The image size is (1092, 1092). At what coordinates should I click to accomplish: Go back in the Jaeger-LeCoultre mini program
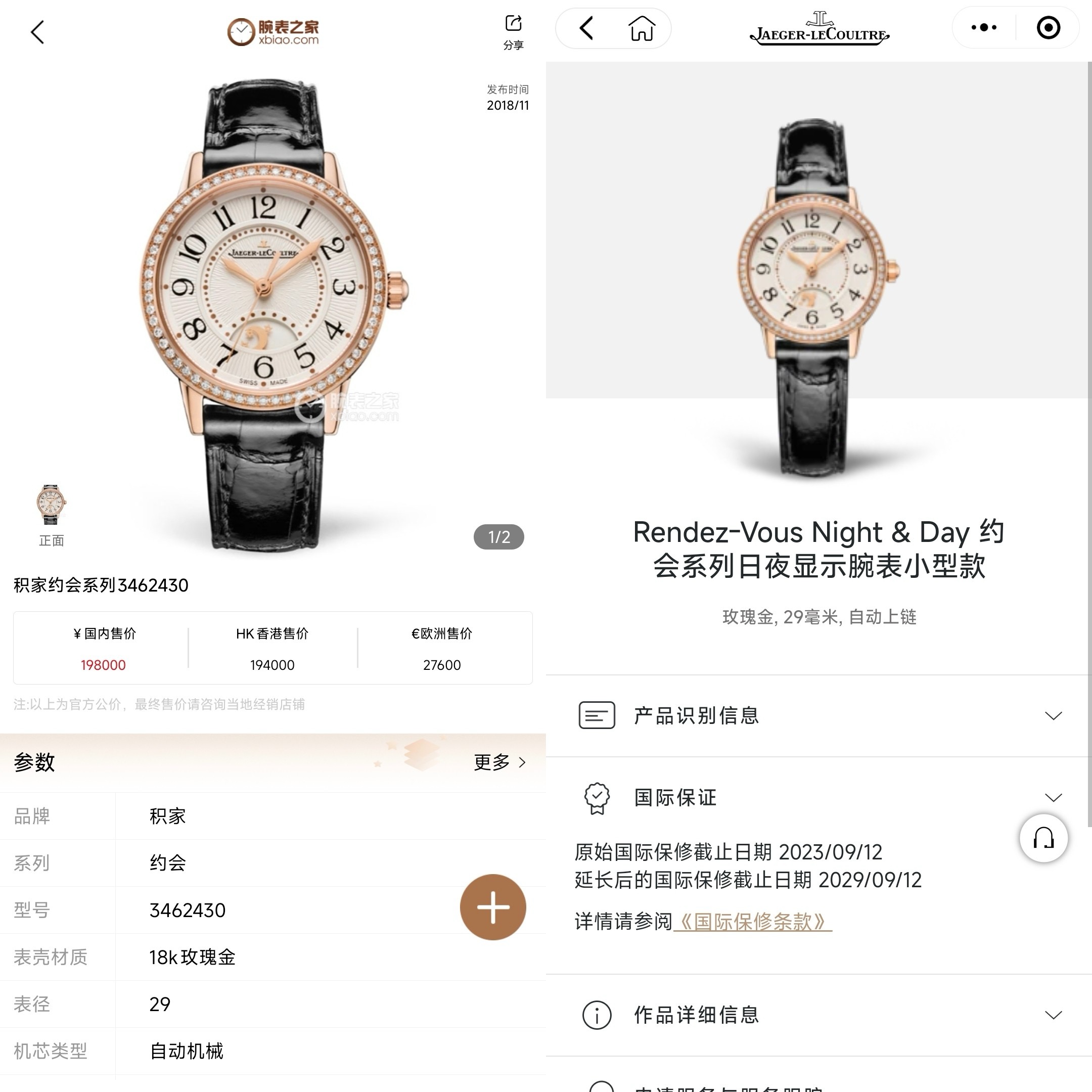pyautogui.click(x=586, y=28)
